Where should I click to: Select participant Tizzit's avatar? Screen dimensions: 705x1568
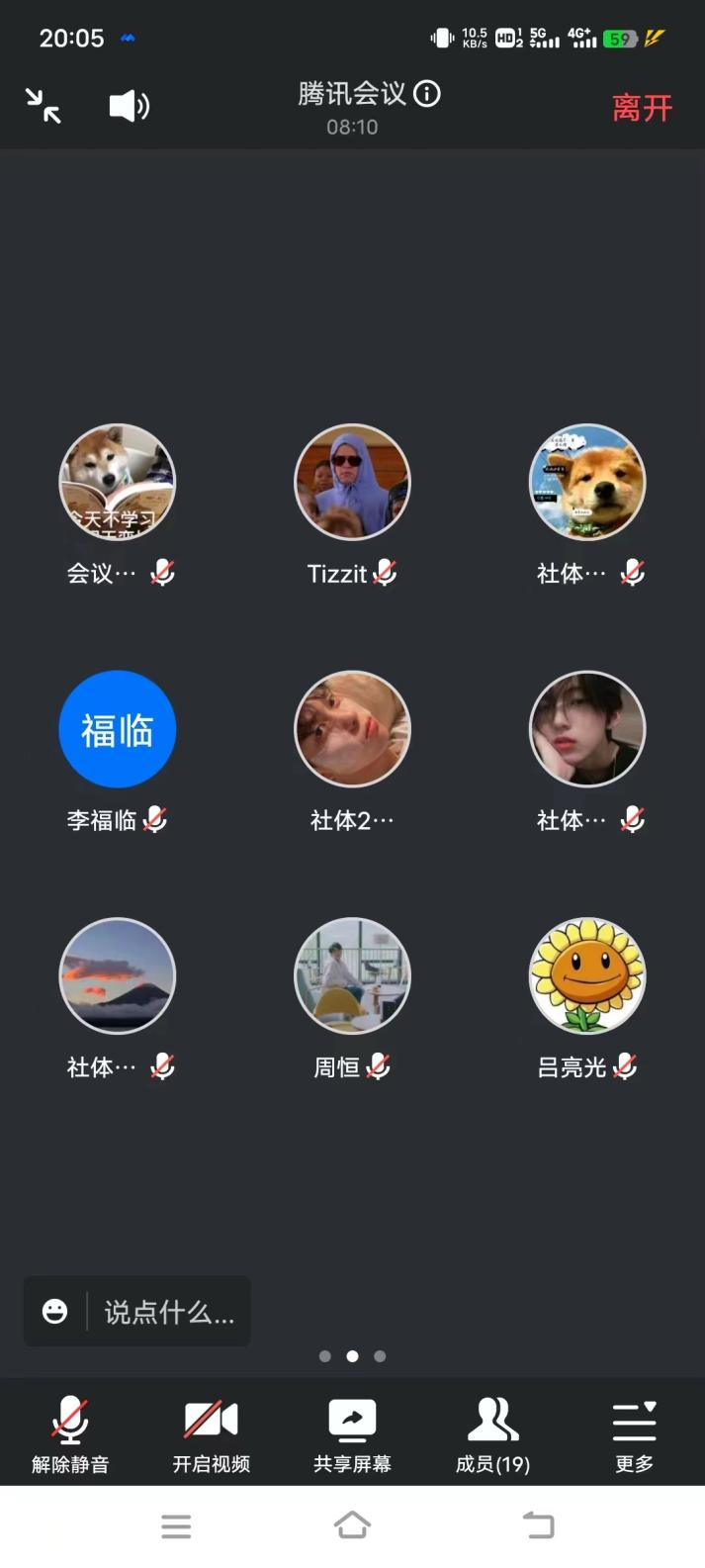(352, 483)
